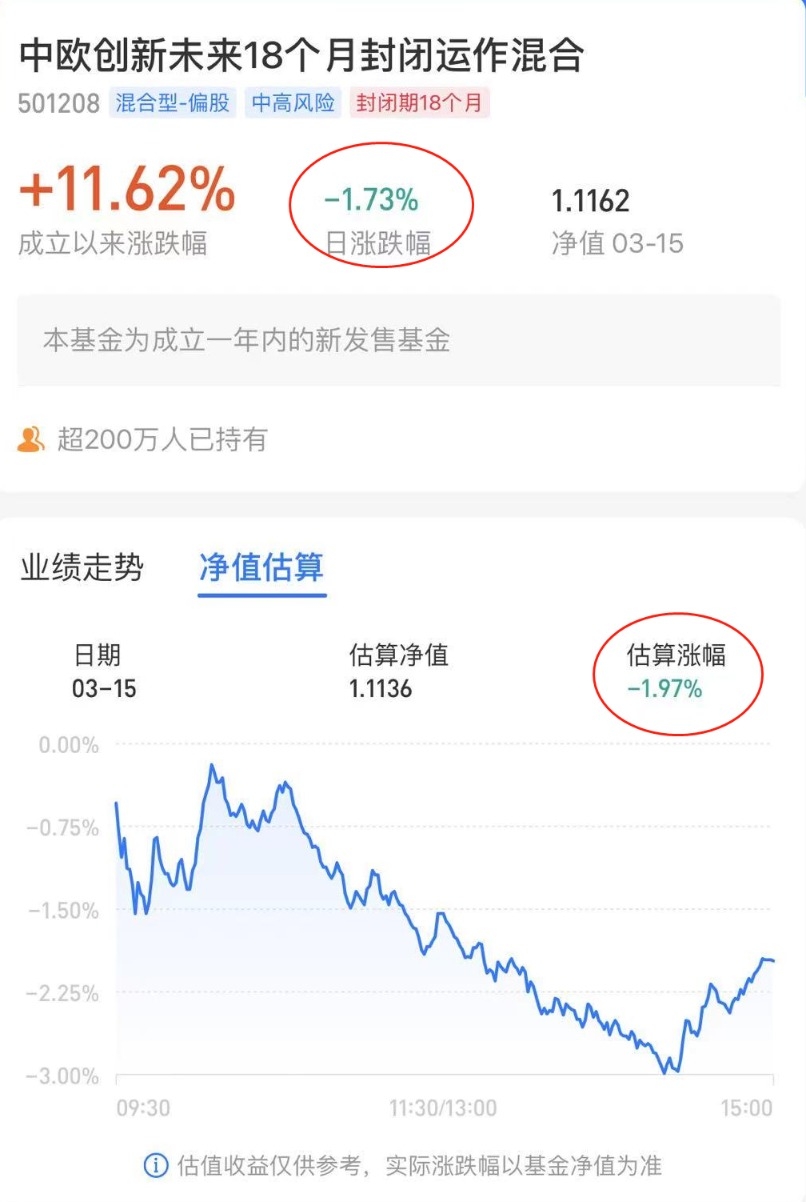Screen dimensions: 806x1202
Task: Tap the 混合型-偏股 tag
Action: pos(173,103)
